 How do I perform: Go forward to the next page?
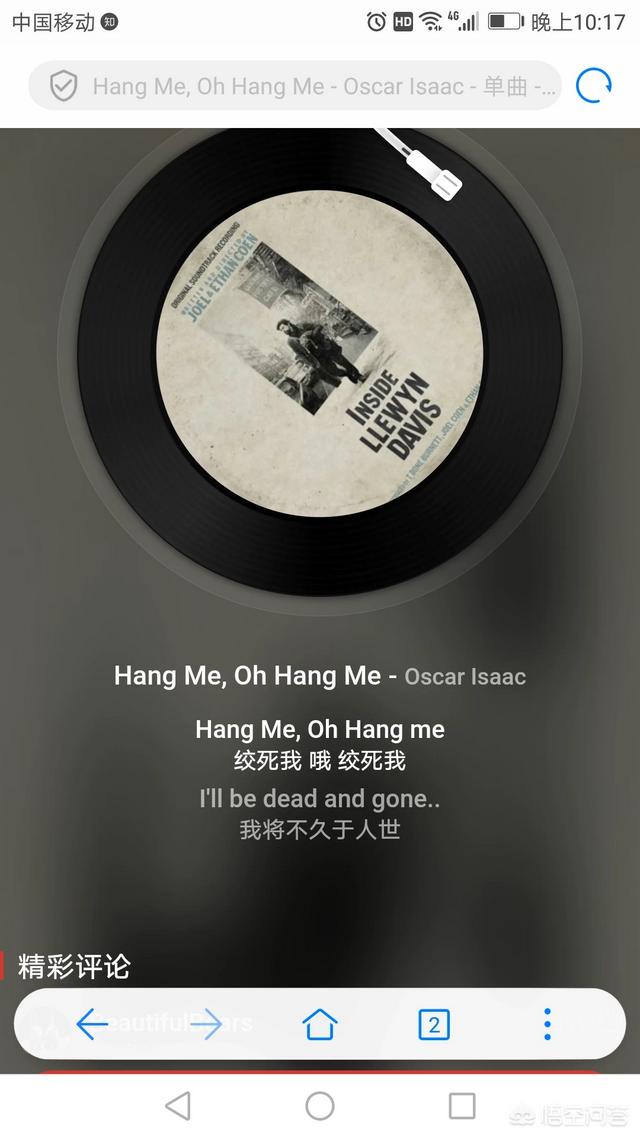pos(206,1024)
